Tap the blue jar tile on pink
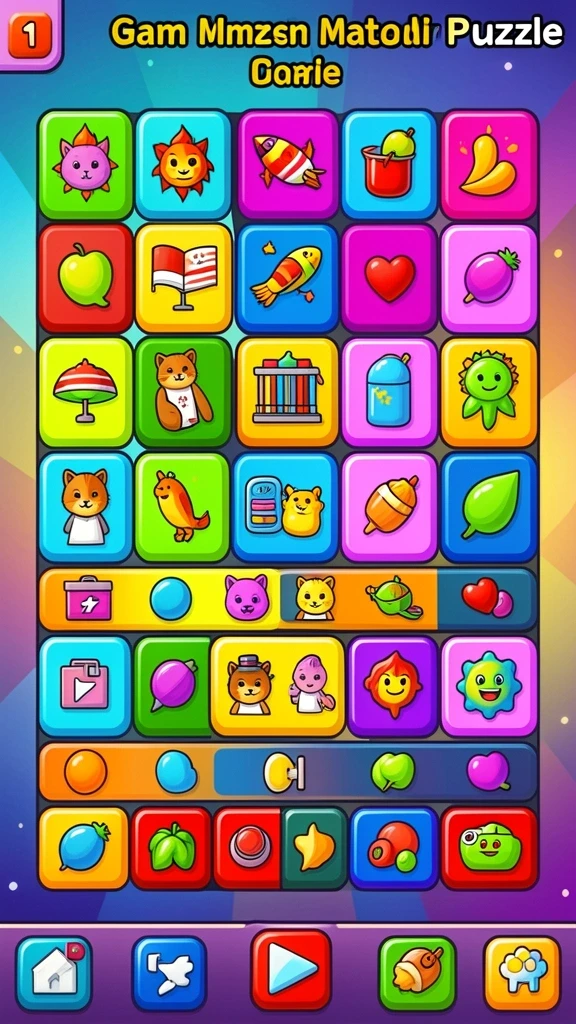Image resolution: width=576 pixels, height=1024 pixels. pos(389,392)
